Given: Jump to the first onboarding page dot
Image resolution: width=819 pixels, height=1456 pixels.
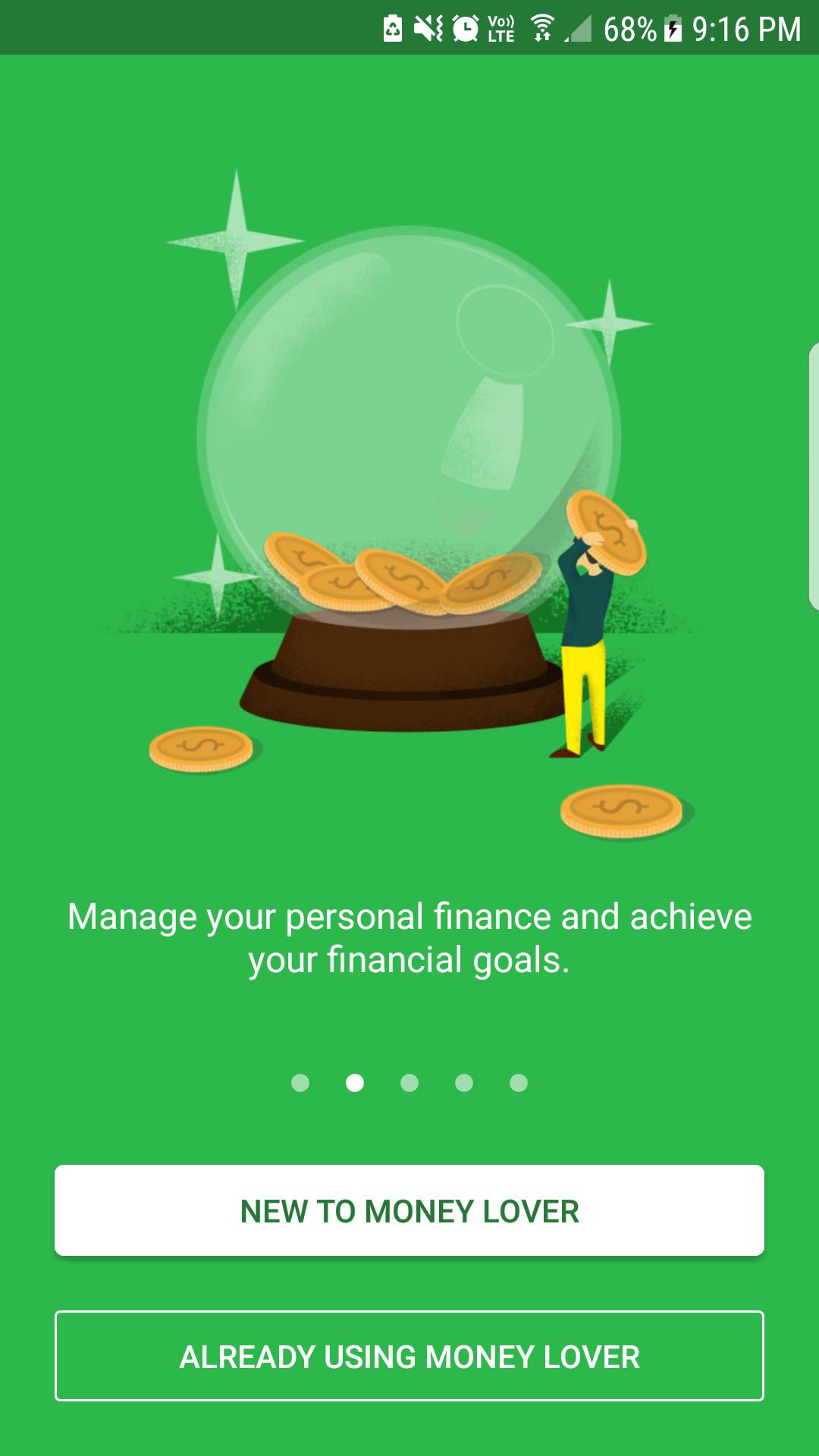Looking at the screenshot, I should click(300, 1083).
